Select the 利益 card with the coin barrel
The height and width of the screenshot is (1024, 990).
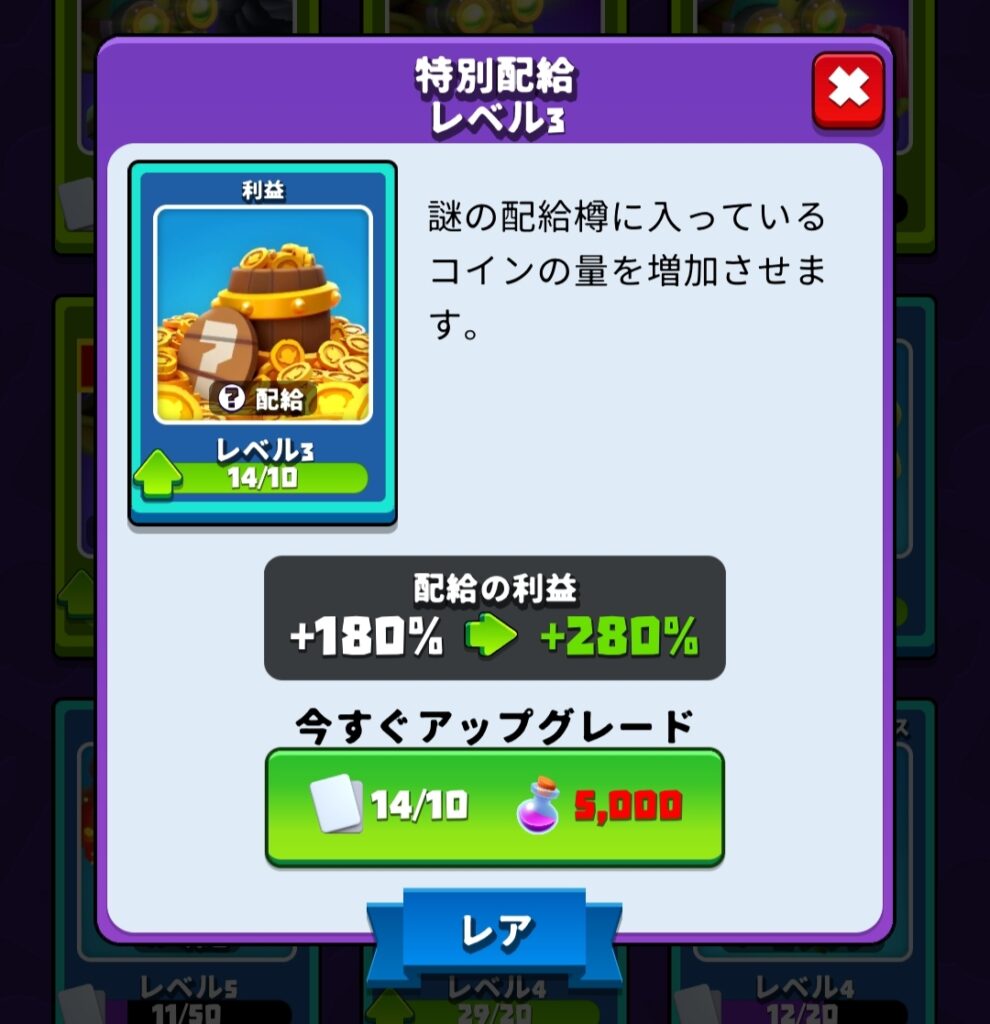click(263, 340)
